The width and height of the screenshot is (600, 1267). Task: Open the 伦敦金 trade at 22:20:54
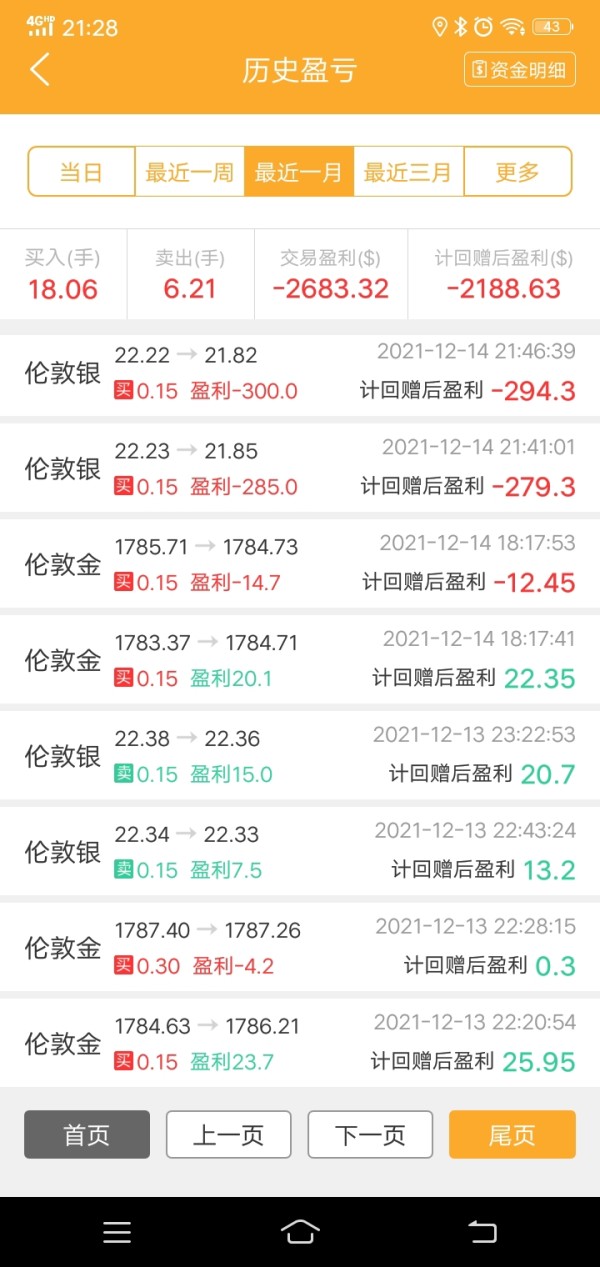pos(300,1043)
